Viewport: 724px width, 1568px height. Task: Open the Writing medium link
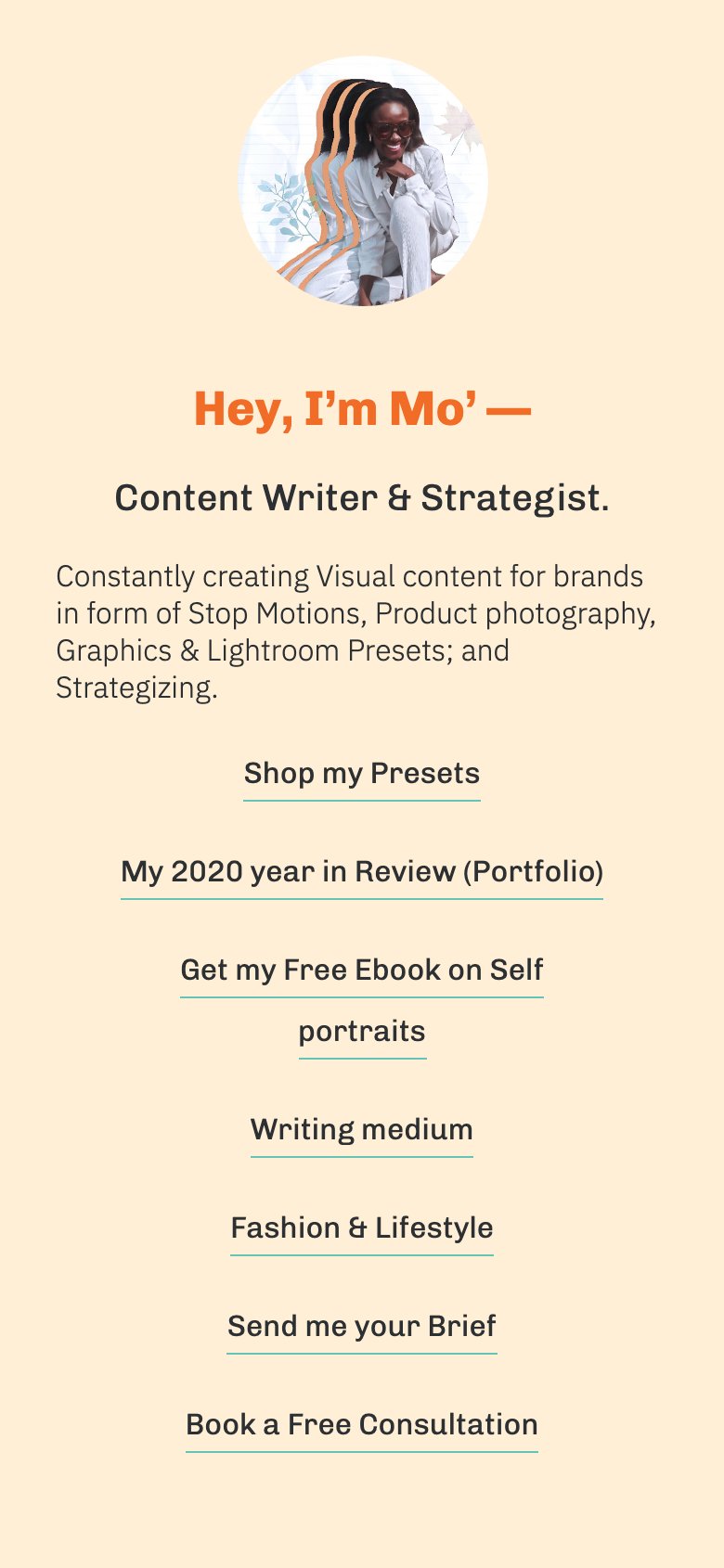361,1129
